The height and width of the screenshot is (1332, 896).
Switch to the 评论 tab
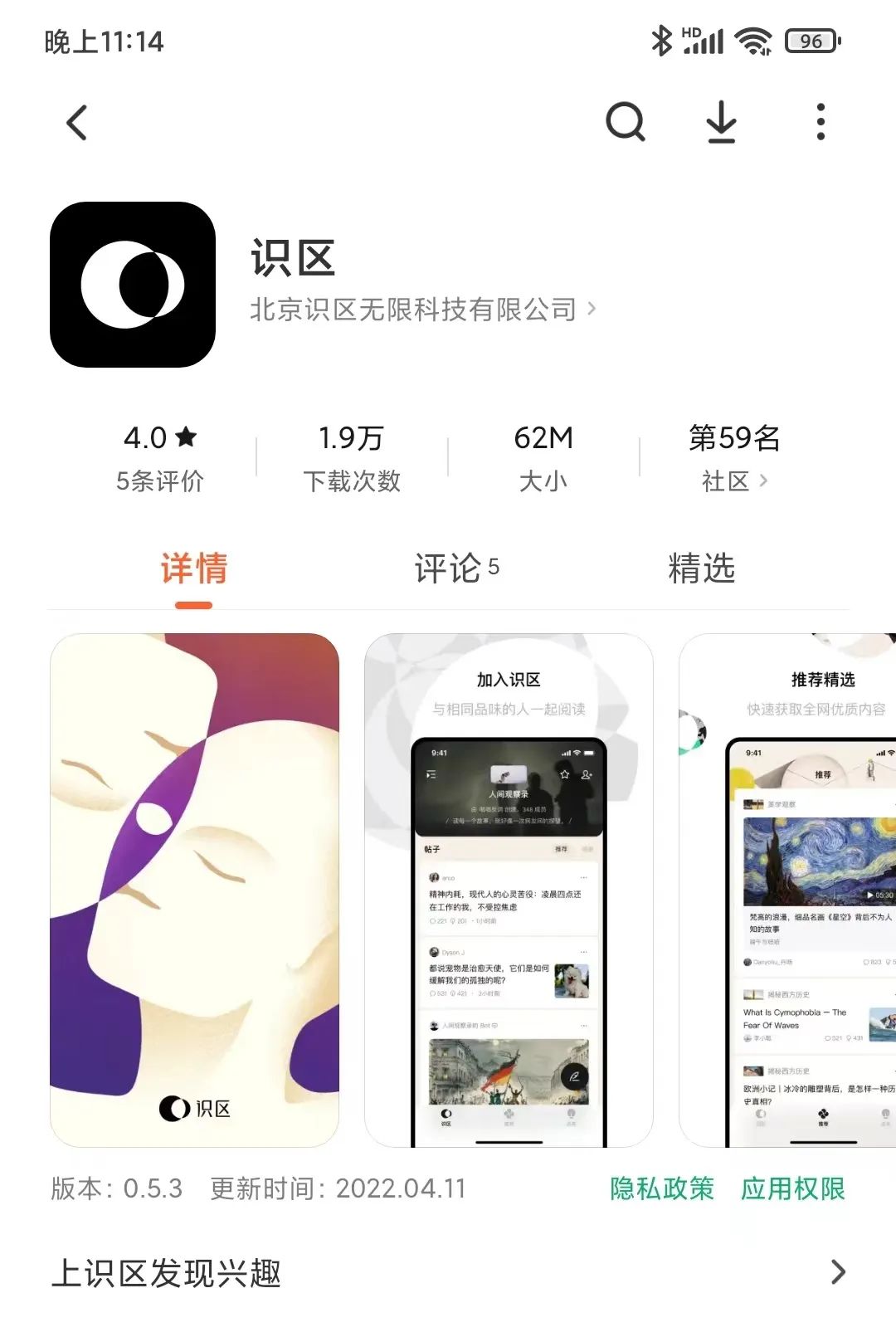(455, 569)
